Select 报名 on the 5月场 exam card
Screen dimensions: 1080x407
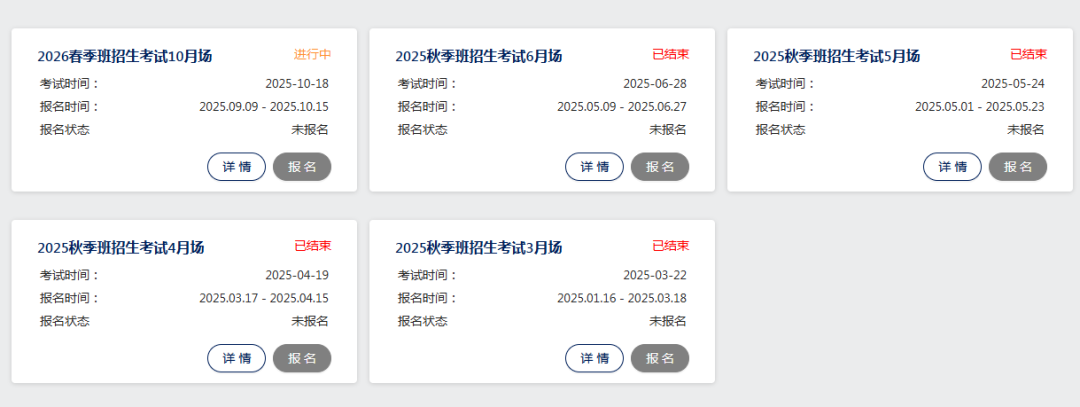click(x=1018, y=167)
